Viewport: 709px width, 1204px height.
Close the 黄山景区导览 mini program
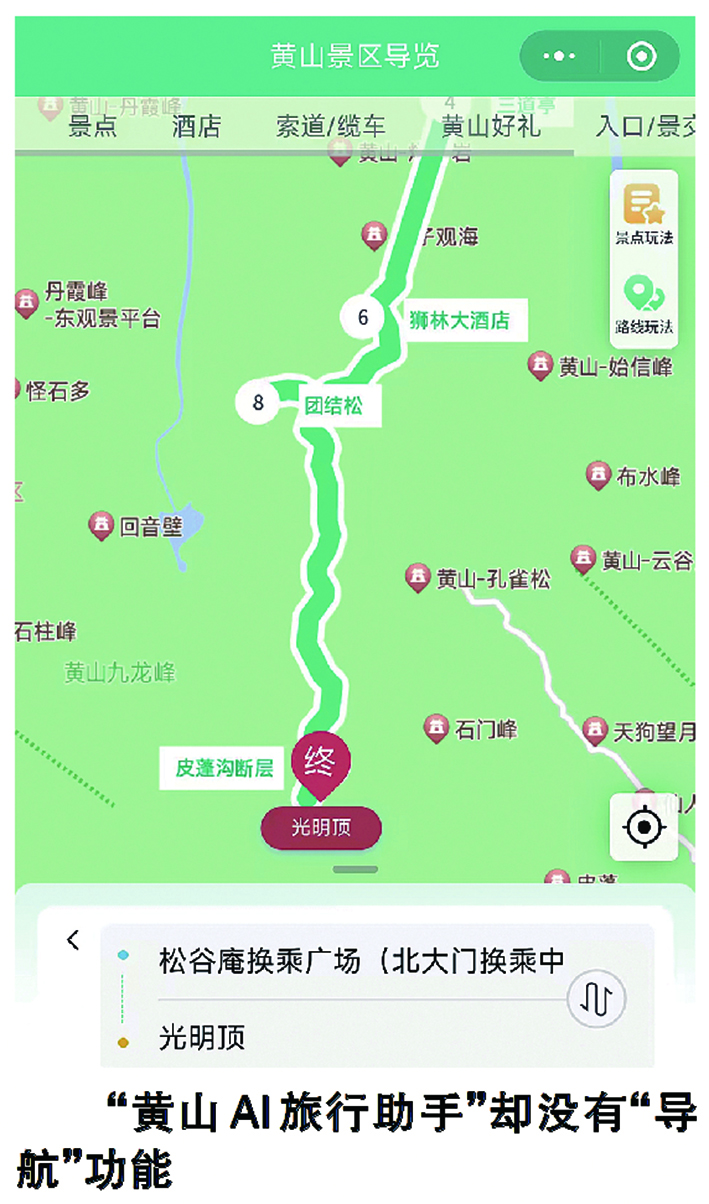pyautogui.click(x=641, y=56)
